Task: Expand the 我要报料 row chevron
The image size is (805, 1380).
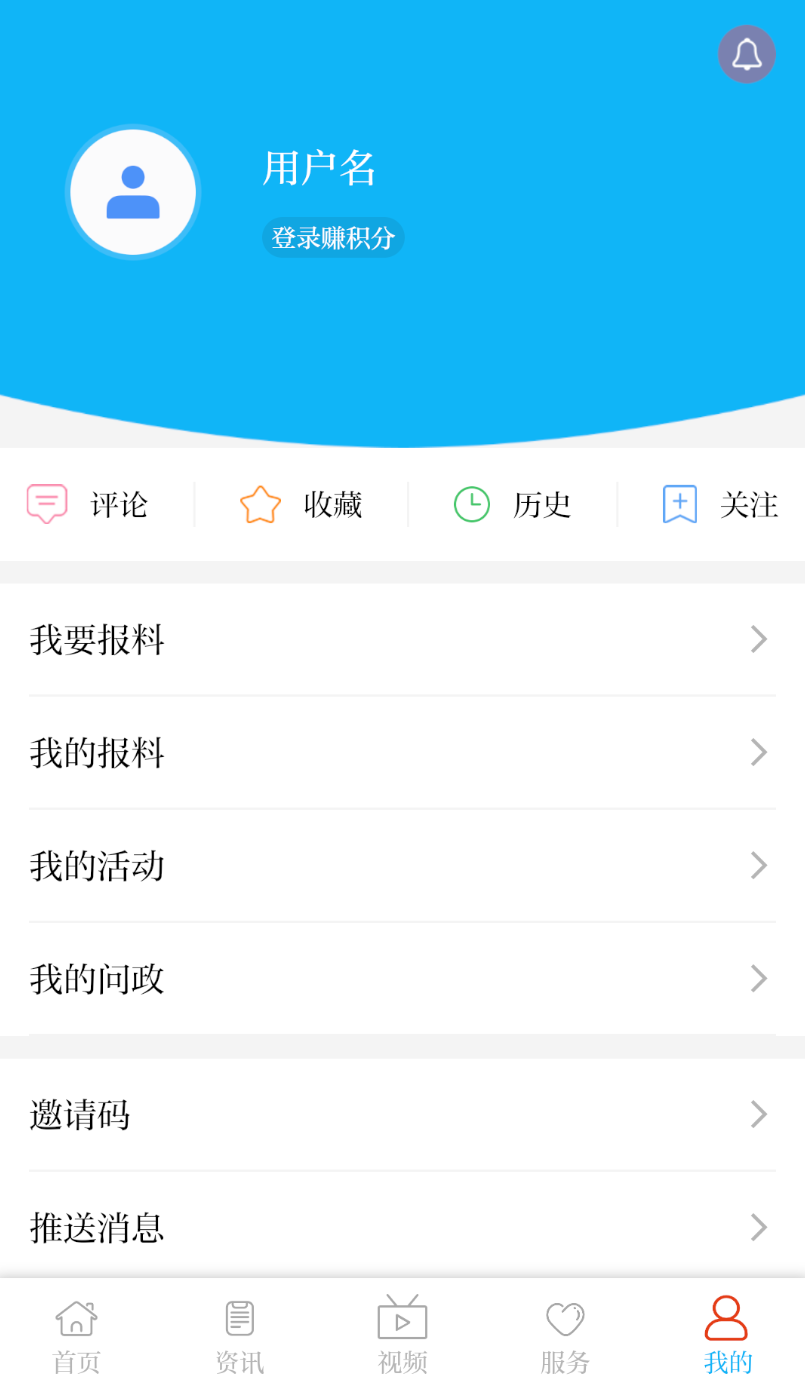Action: 758,639
